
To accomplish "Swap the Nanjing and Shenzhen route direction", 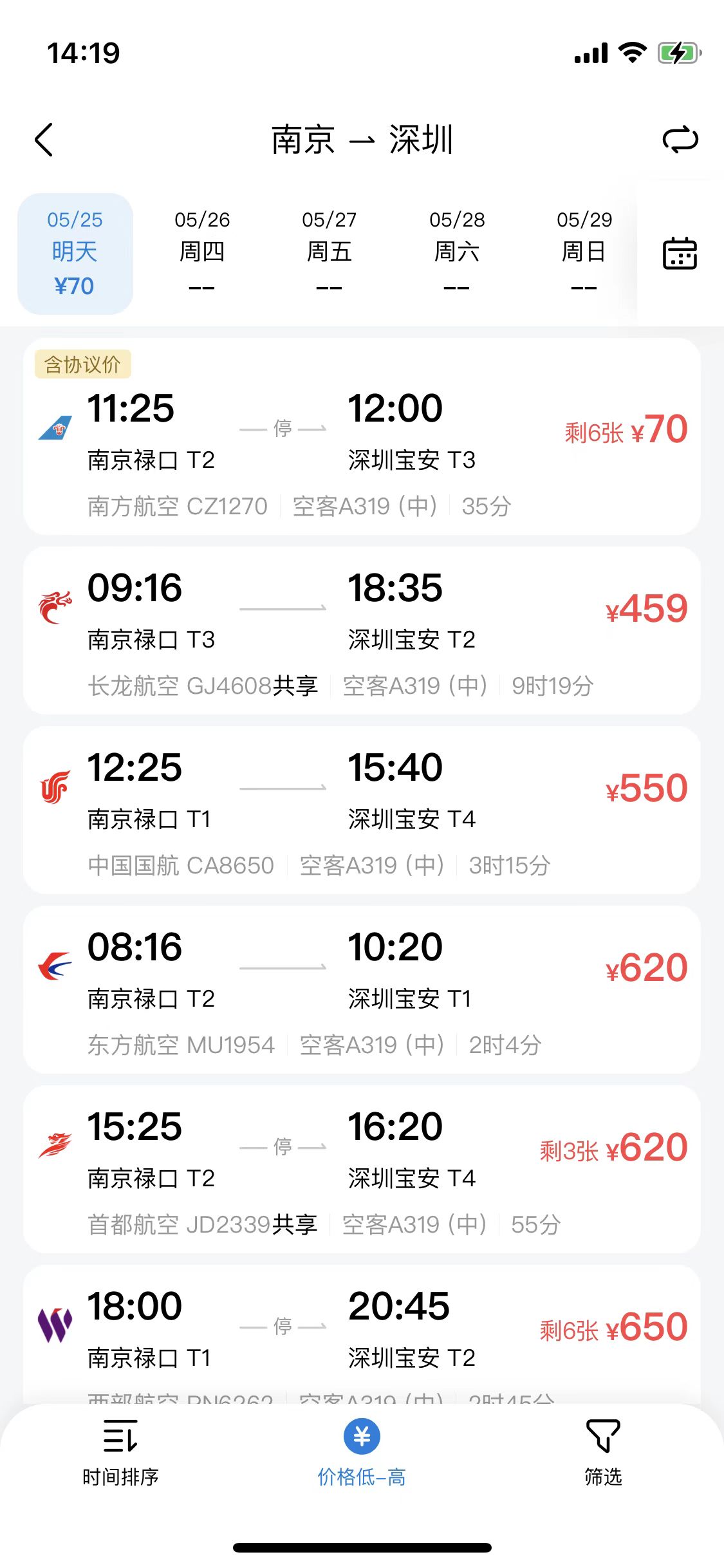I will (x=680, y=140).
